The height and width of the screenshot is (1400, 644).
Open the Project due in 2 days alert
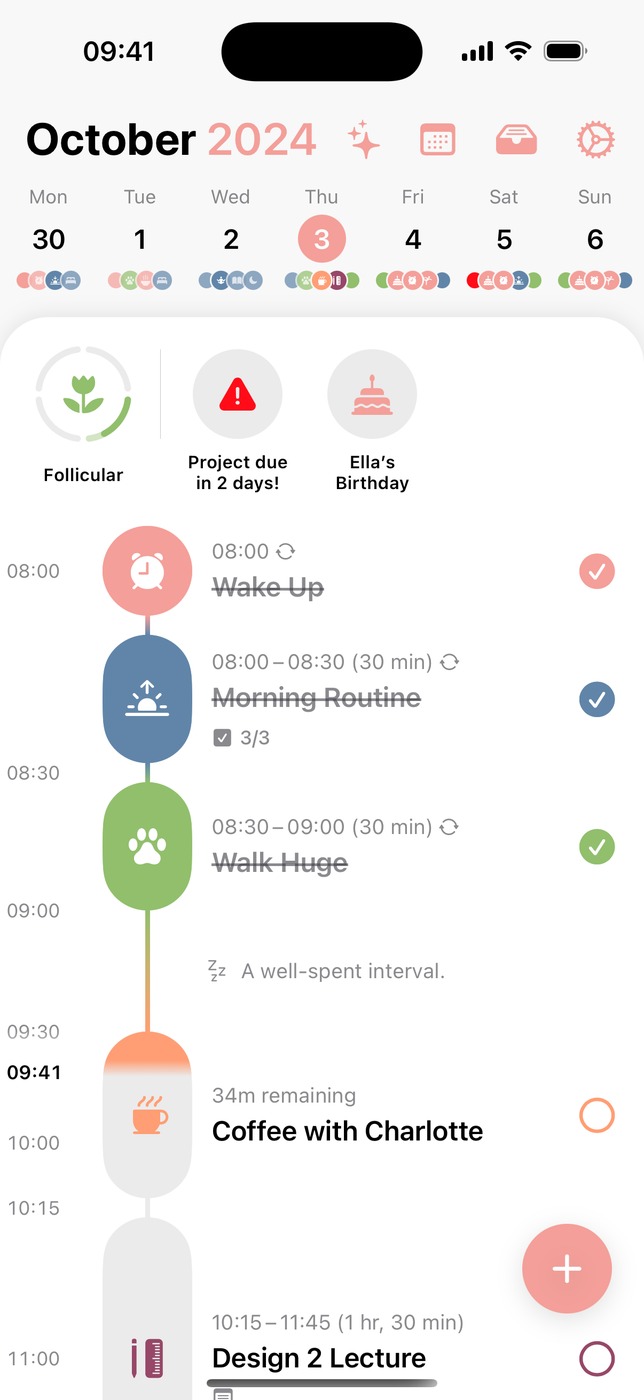[238, 395]
